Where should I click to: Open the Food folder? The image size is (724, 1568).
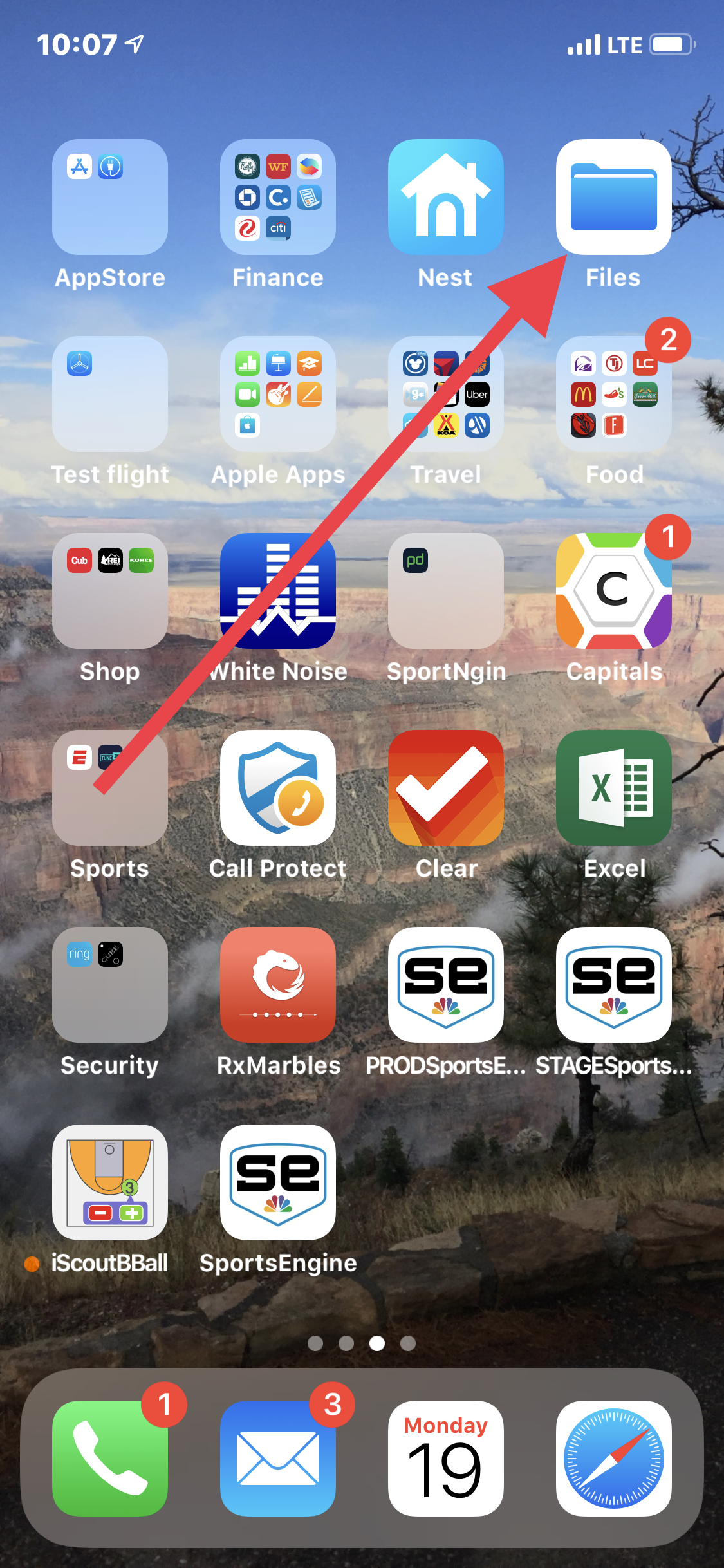click(x=613, y=394)
